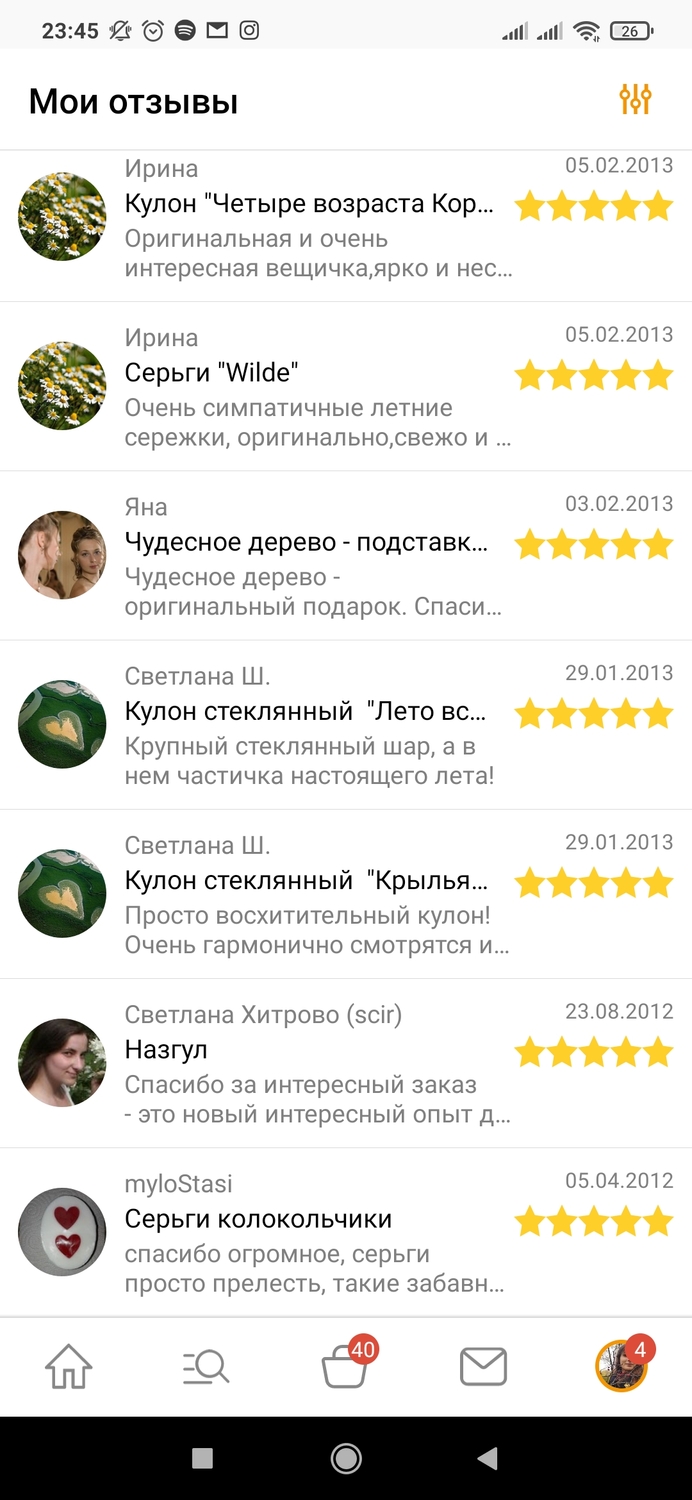Open the review filter settings icon
Image resolution: width=692 pixels, height=1500 pixels.
[635, 100]
